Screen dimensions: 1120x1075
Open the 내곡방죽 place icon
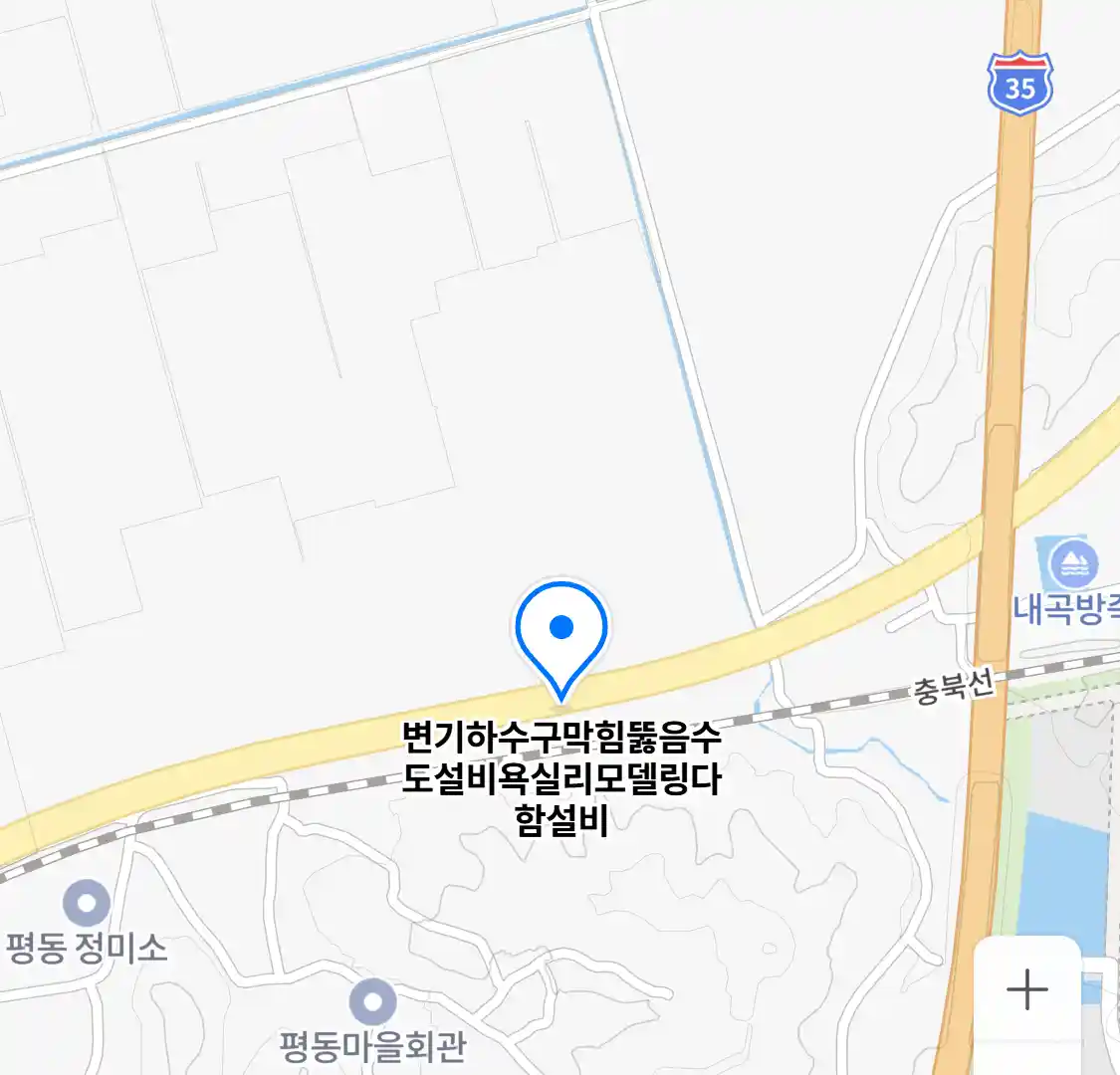(1072, 565)
